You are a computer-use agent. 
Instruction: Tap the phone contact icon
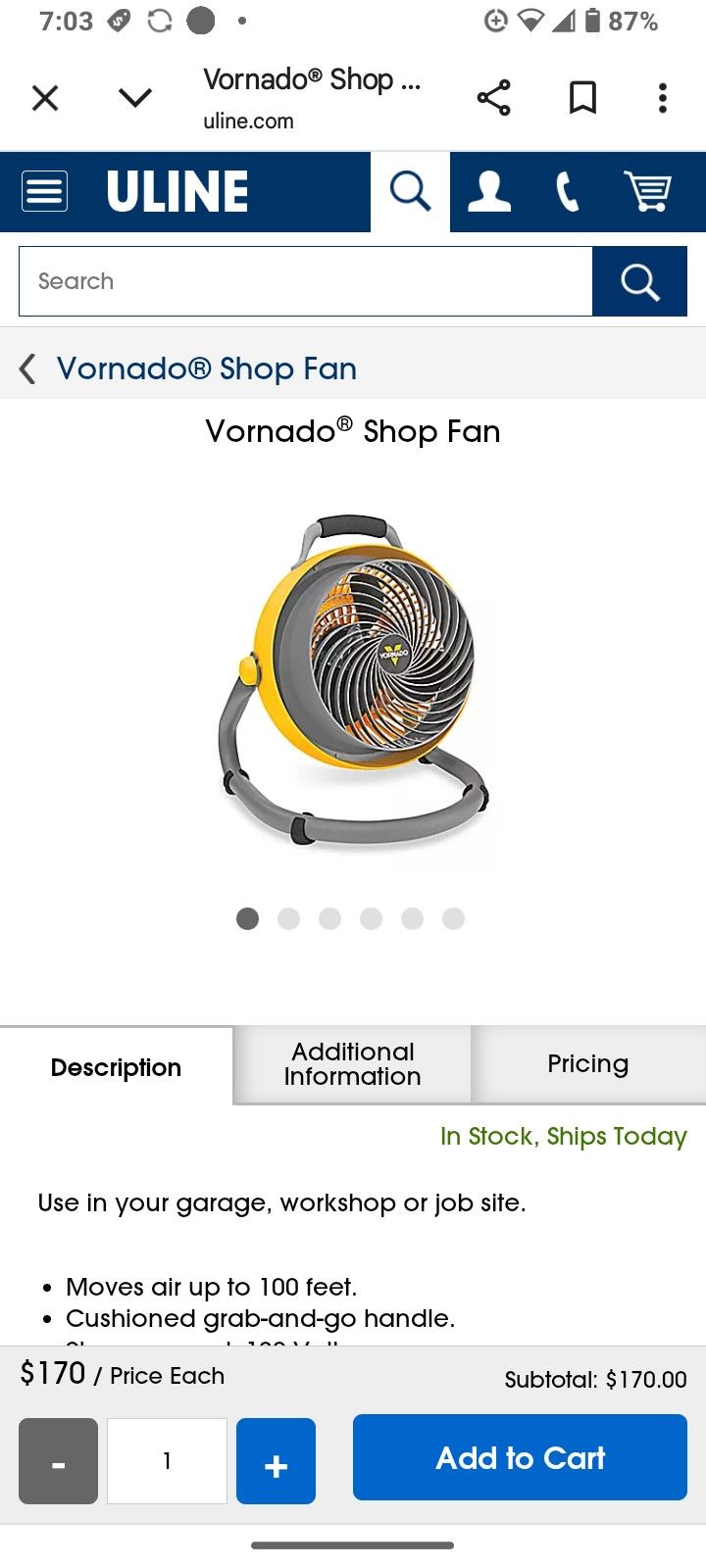click(x=567, y=191)
